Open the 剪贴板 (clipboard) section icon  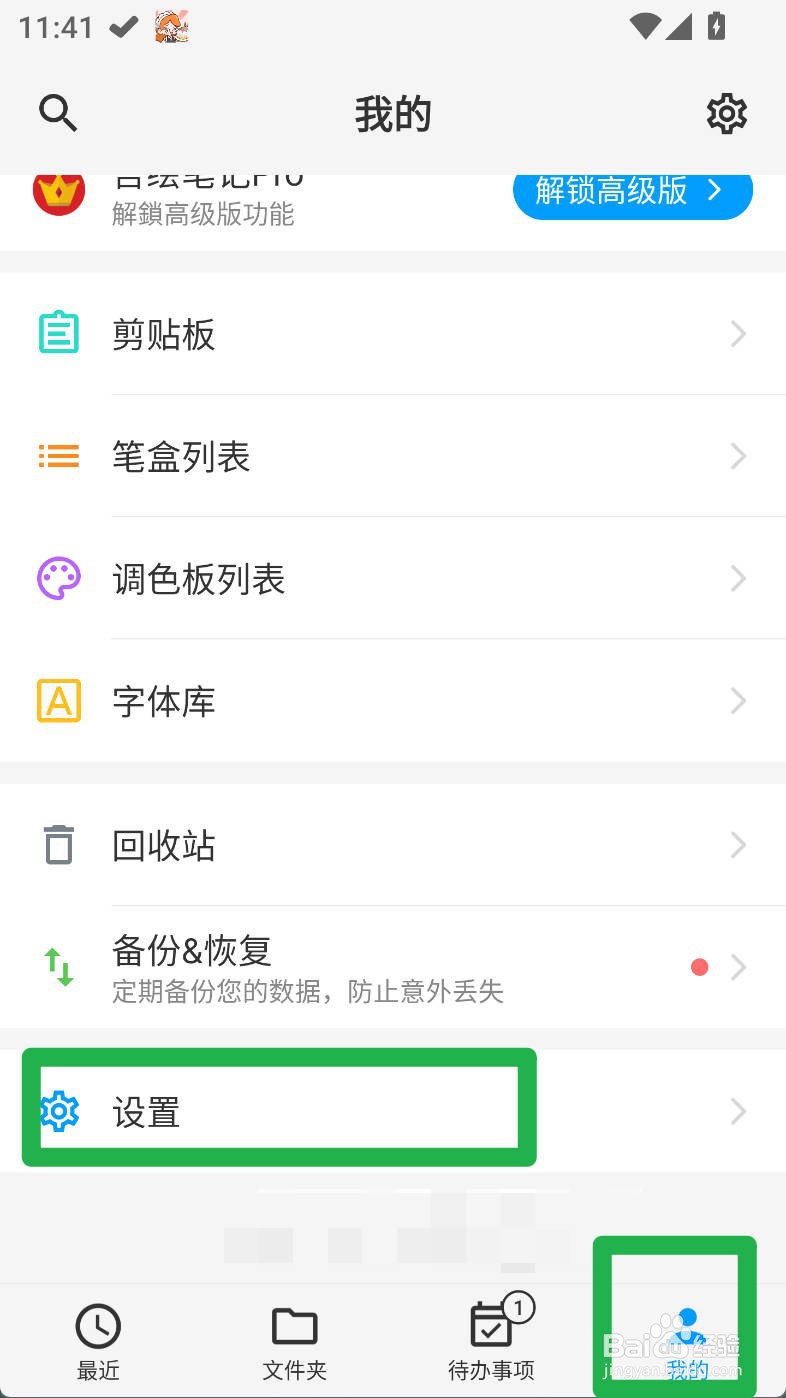tap(58, 331)
